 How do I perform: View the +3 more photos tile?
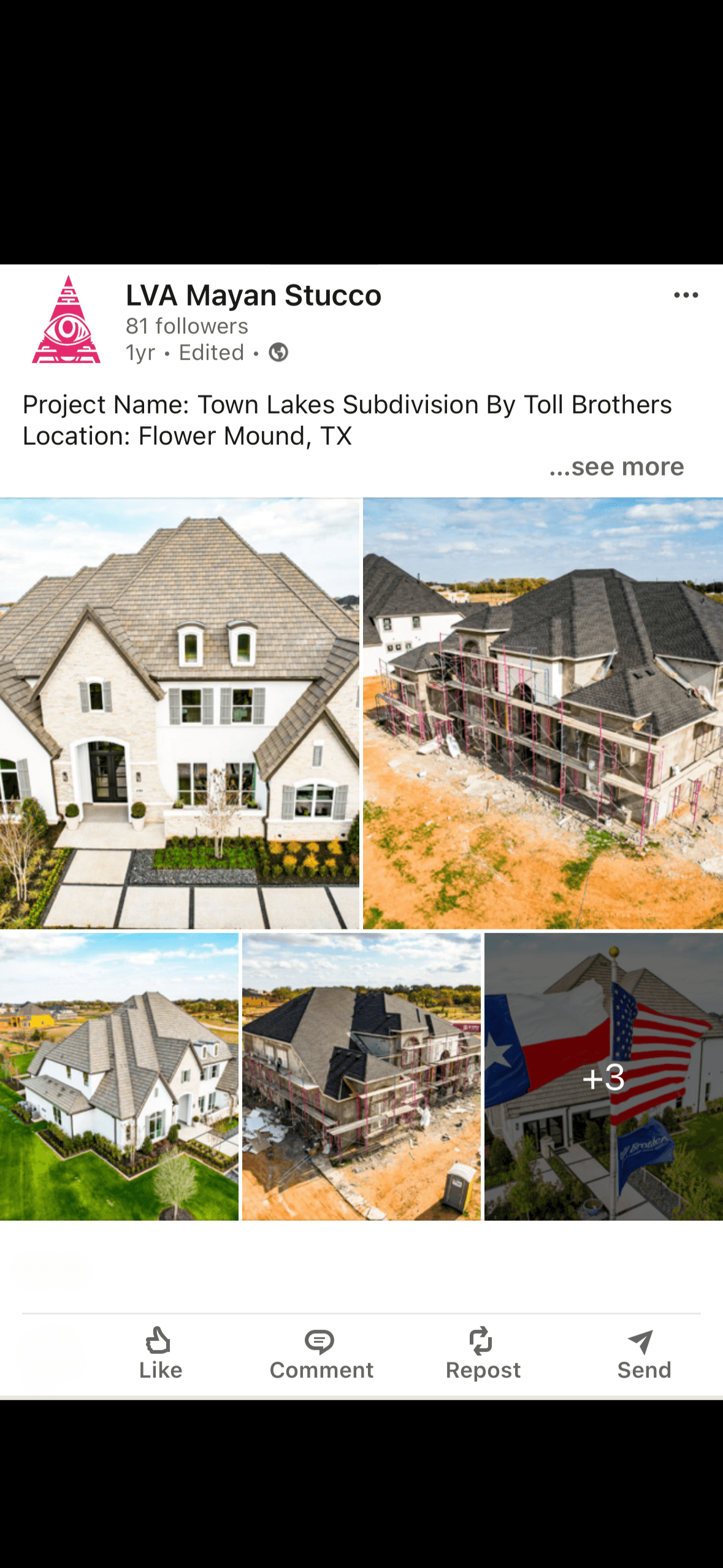[x=603, y=1076]
